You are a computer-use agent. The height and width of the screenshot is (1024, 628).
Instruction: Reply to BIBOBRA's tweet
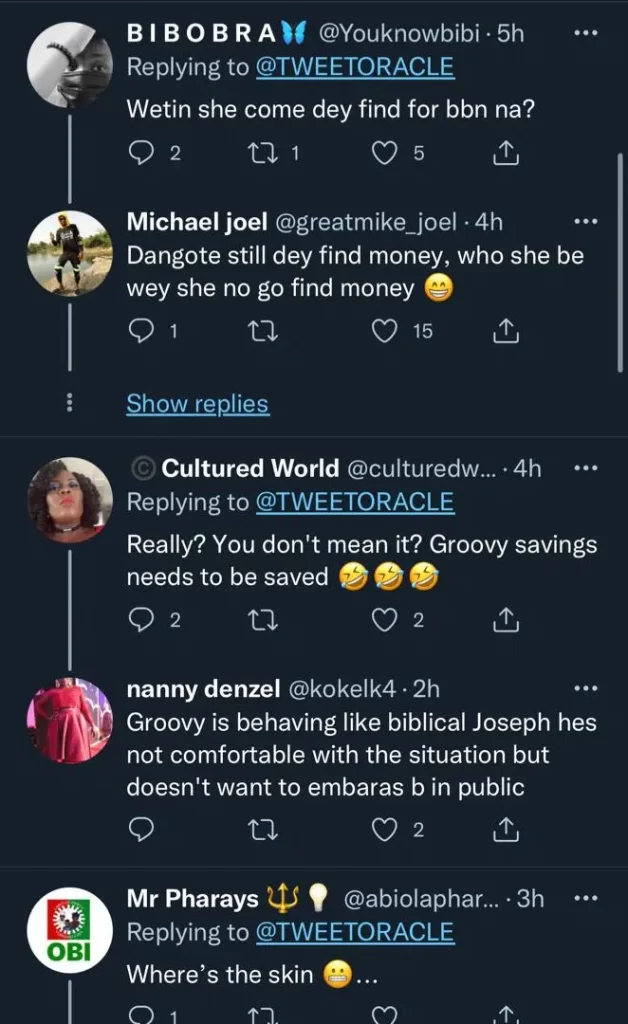tap(143, 153)
